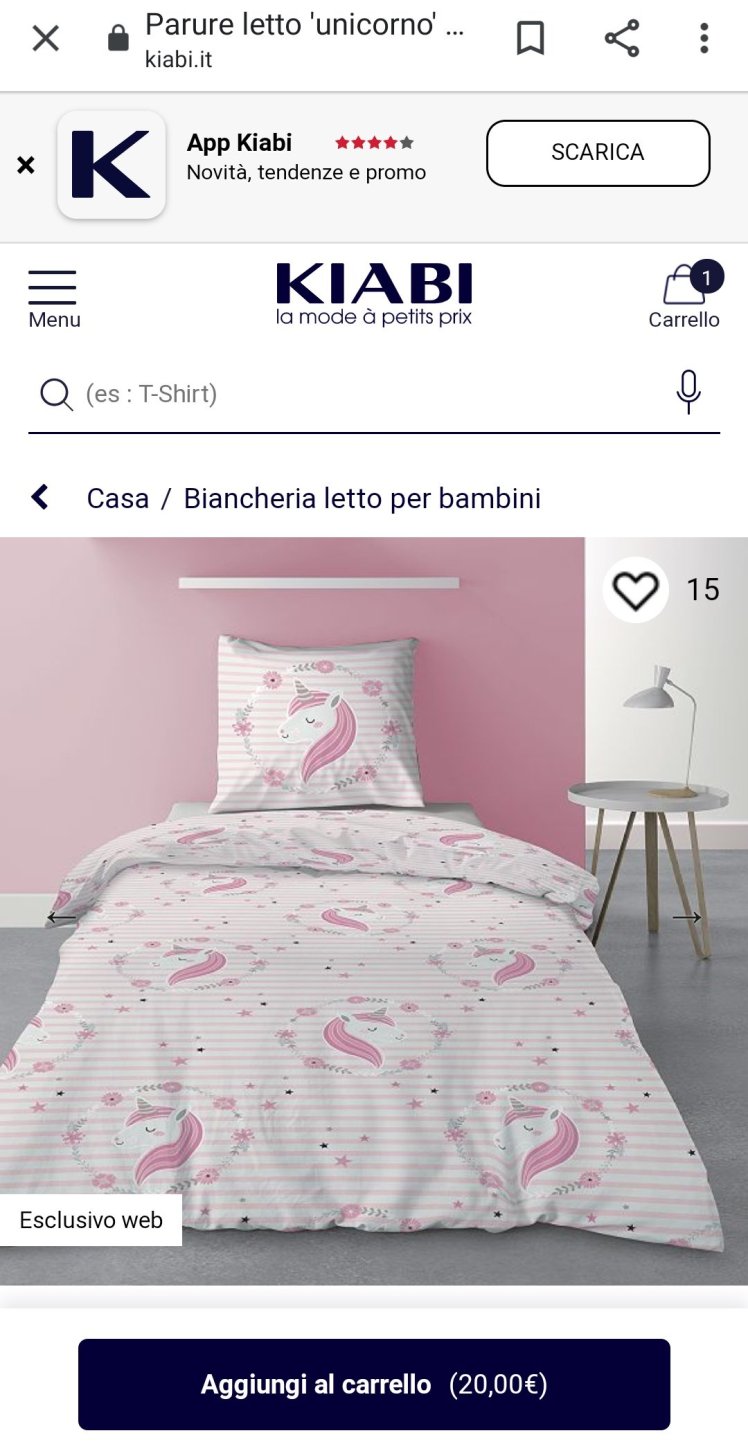Screen dimensions: 748x1451
Task: Bookmark this Kiabi page
Action: coord(530,39)
